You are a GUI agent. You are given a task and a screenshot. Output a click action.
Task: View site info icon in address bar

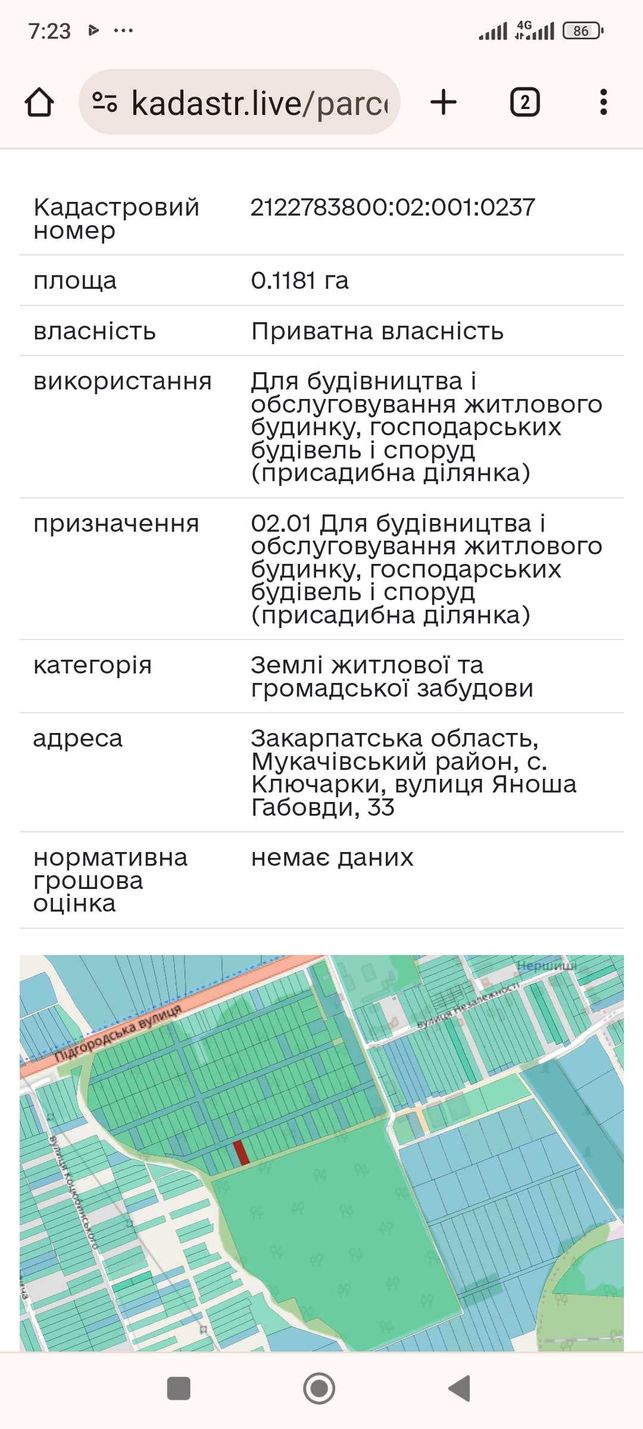[x=105, y=102]
